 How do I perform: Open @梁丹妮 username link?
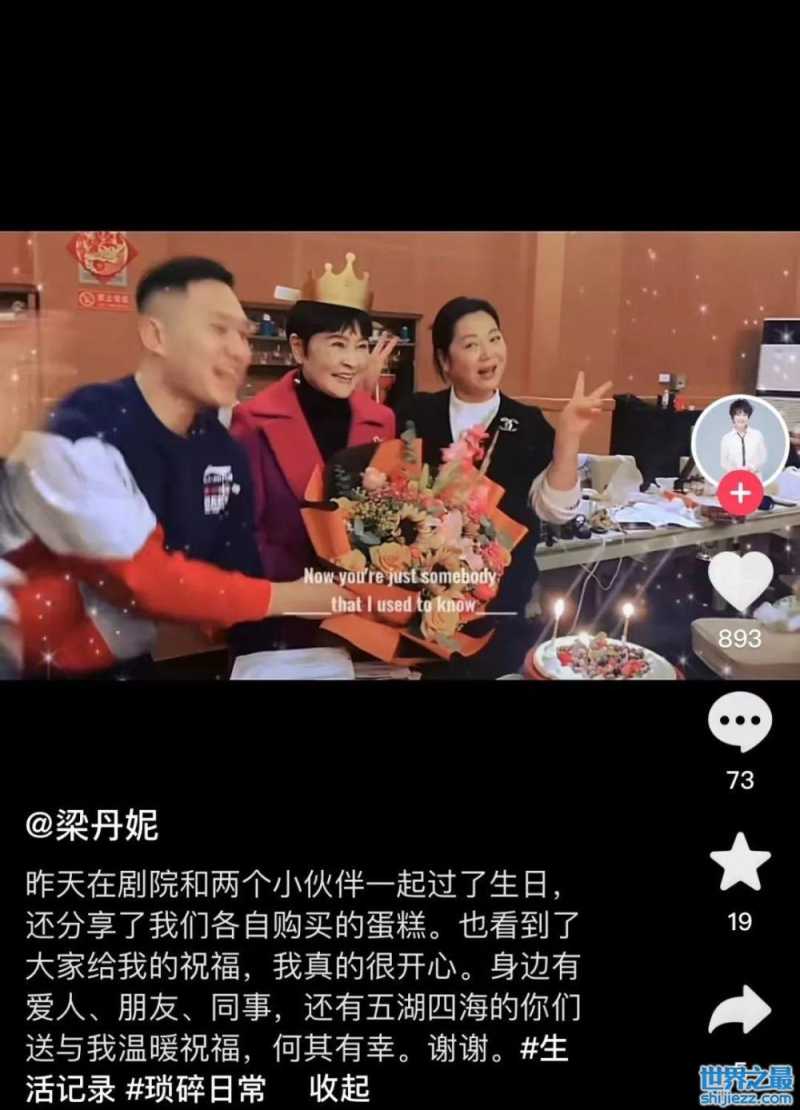[x=92, y=826]
